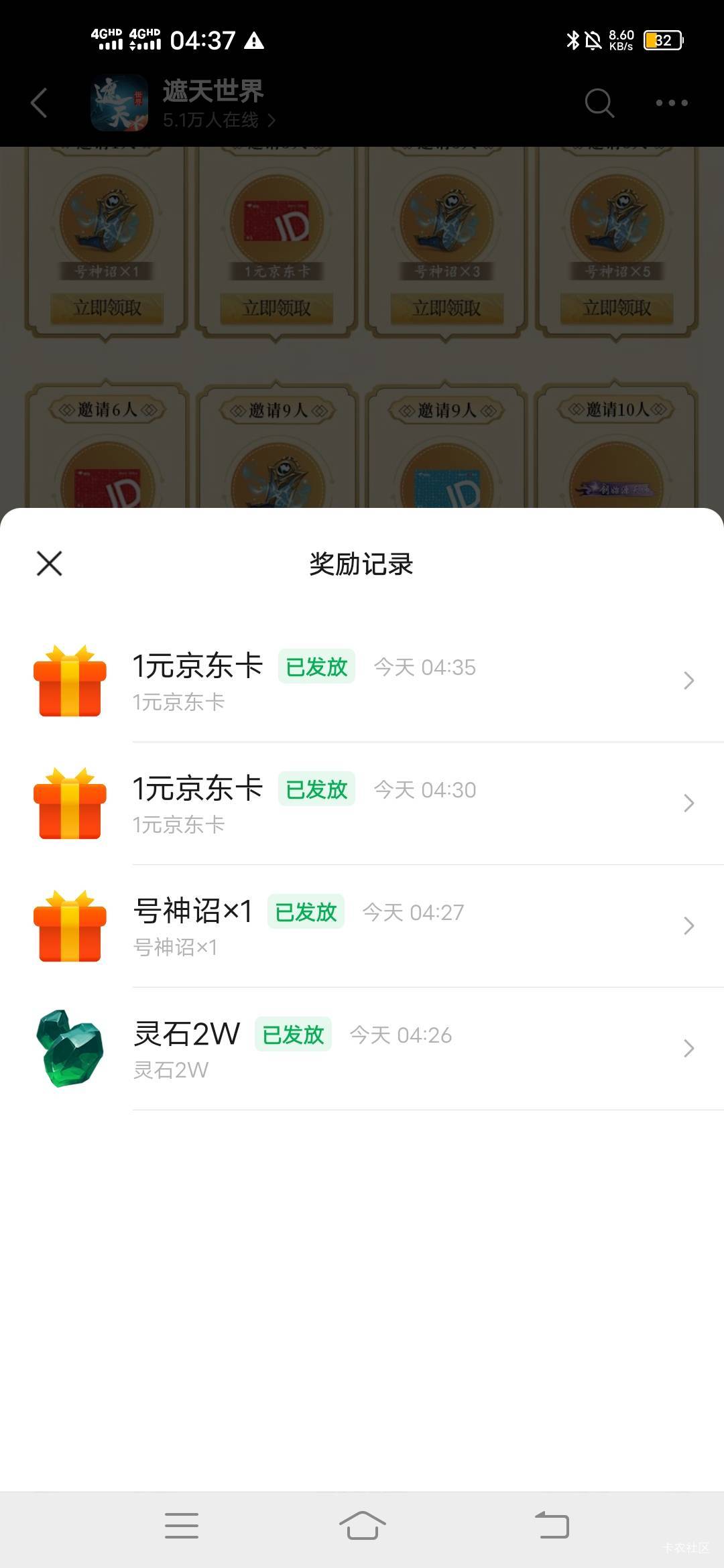This screenshot has height=1568, width=724.
Task: Go to the system home screen
Action: (362, 1526)
